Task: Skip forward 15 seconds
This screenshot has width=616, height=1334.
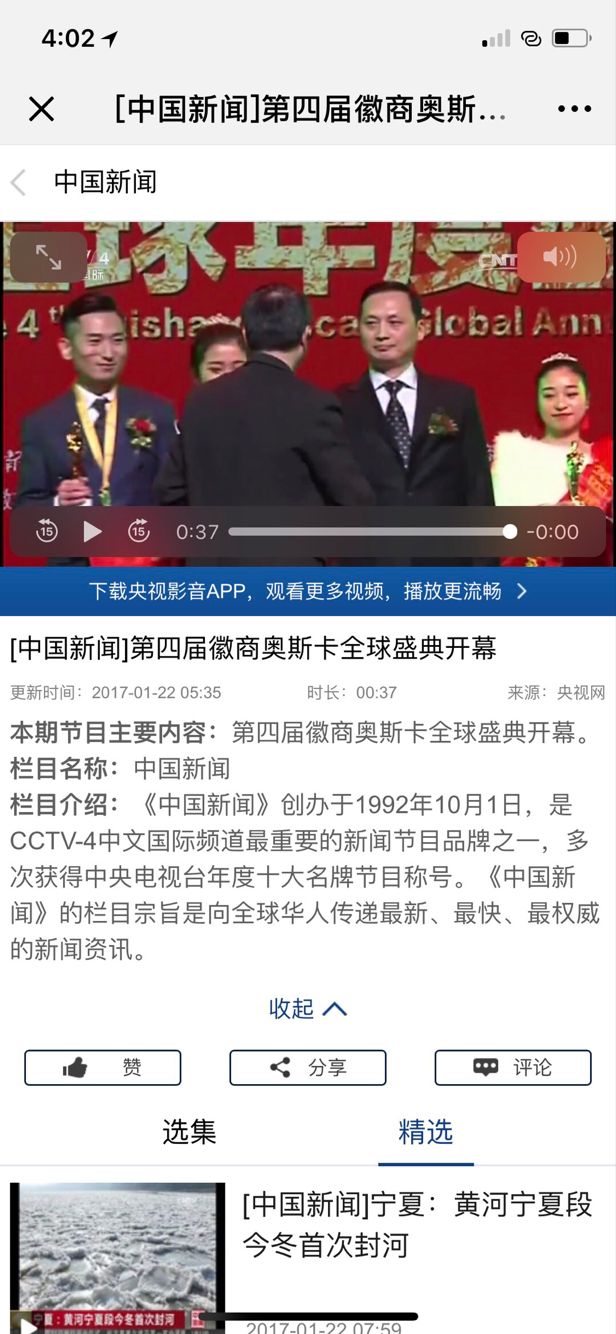Action: click(139, 531)
